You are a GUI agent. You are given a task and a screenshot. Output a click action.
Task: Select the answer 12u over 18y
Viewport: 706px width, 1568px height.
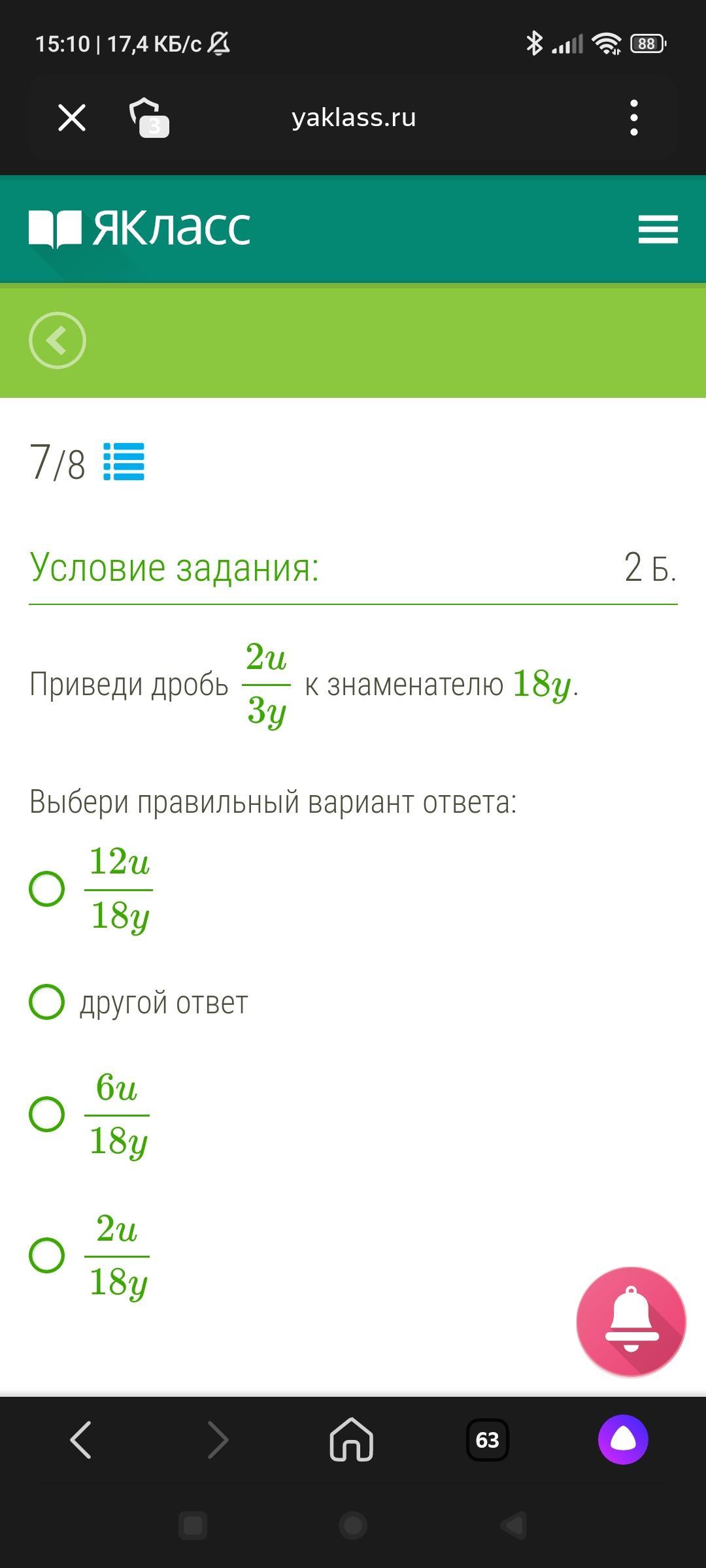click(47, 889)
